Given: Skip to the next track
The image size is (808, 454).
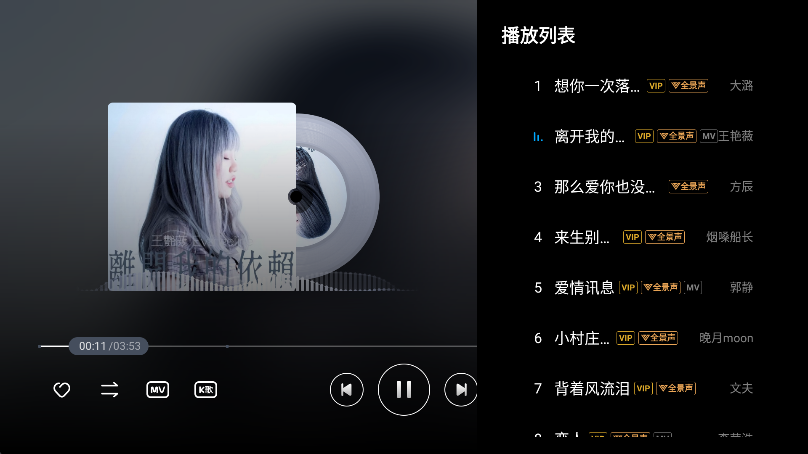Looking at the screenshot, I should (460, 390).
